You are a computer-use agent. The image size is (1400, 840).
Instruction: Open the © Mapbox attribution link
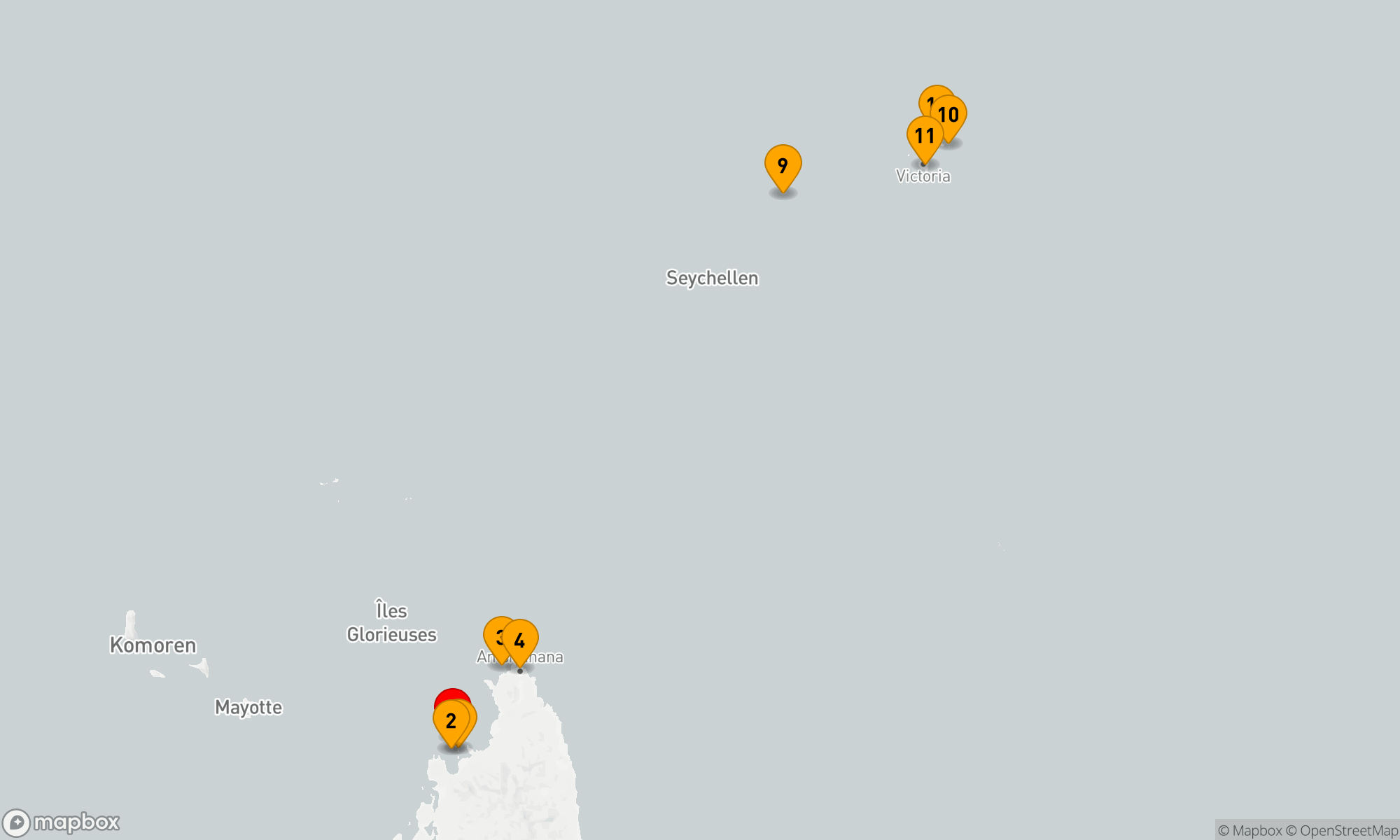[x=1249, y=831]
